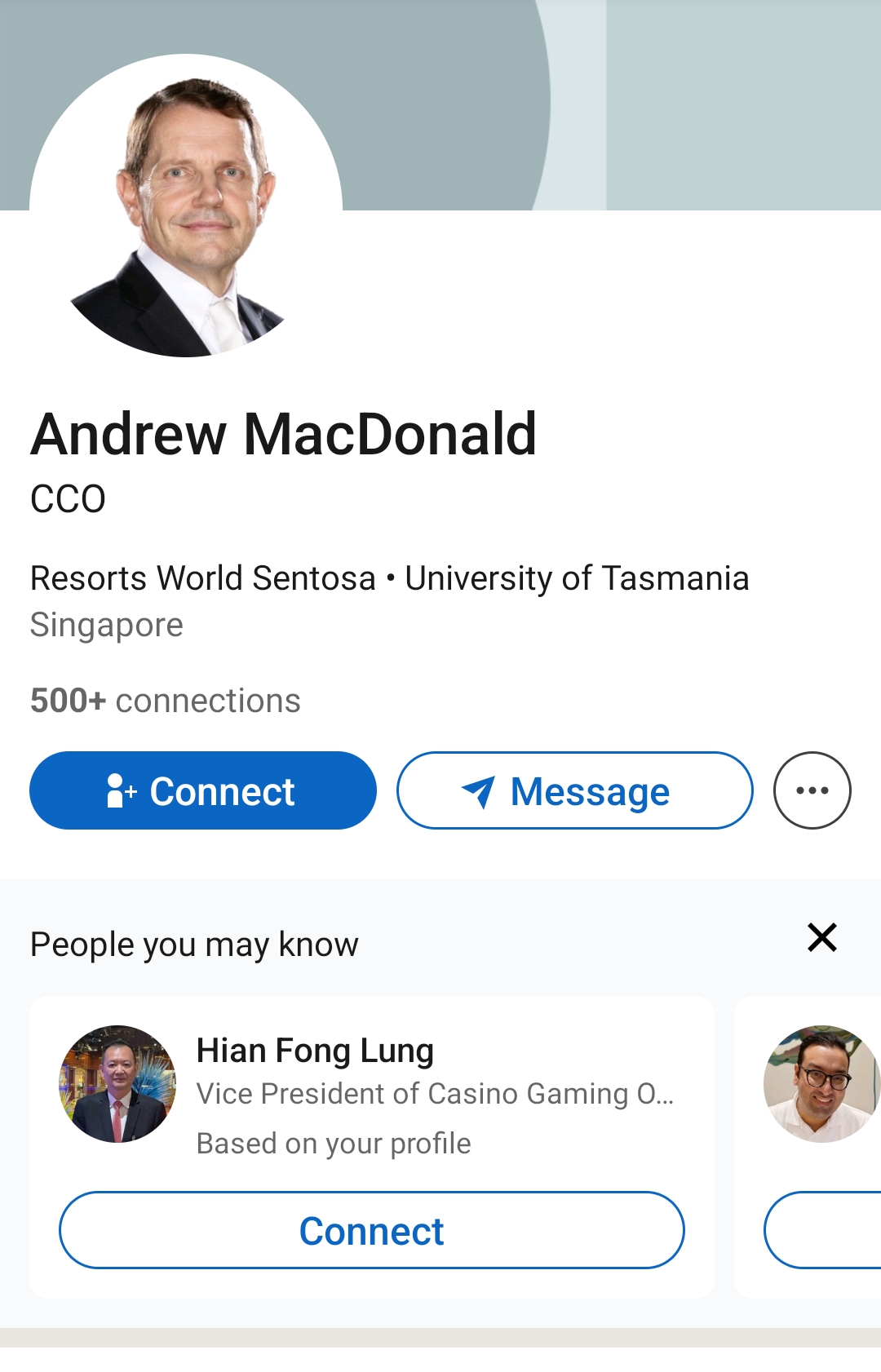Open Hian Fong Lung's profile card

(315, 1051)
